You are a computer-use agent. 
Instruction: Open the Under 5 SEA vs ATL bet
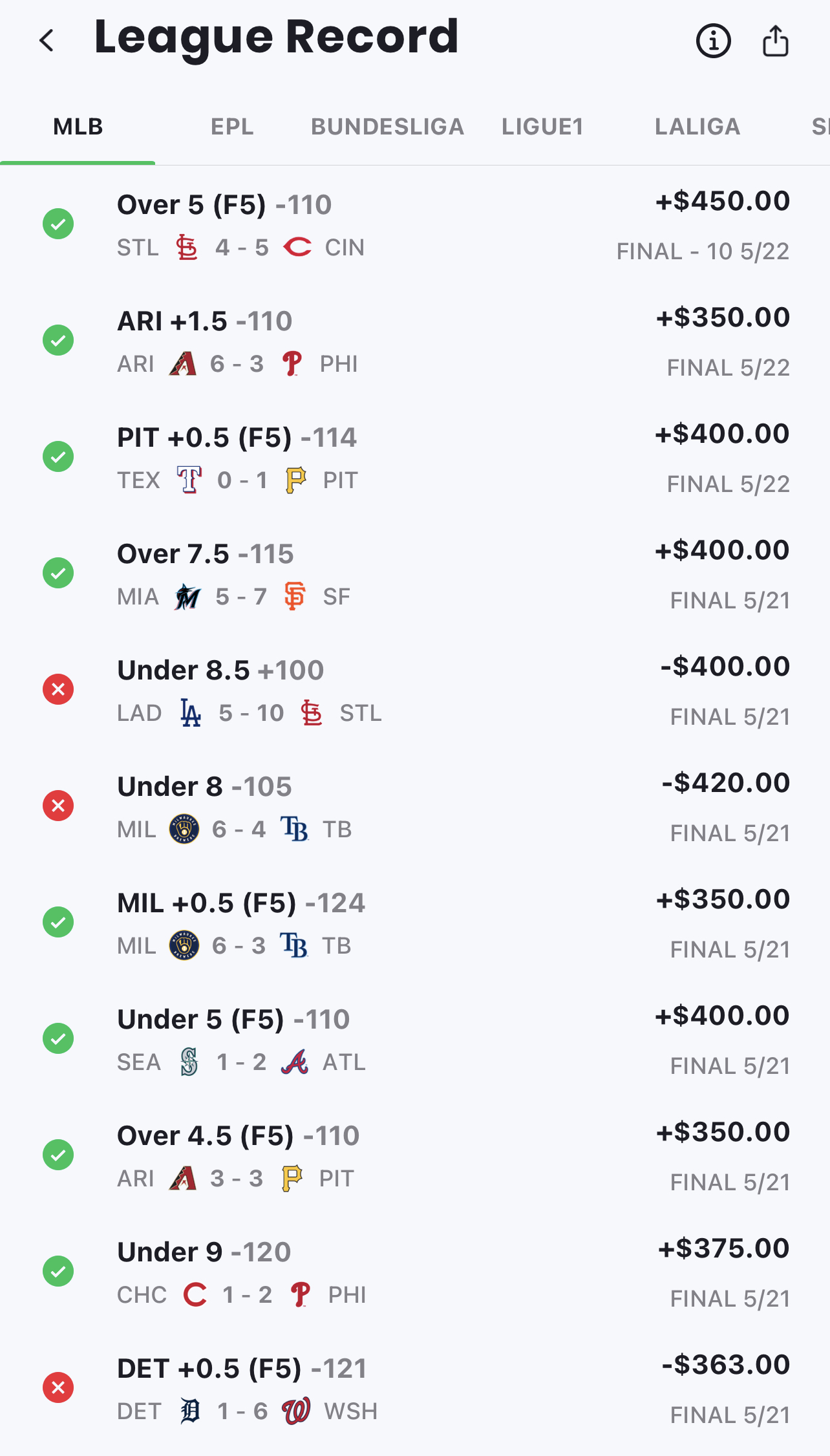tap(414, 1039)
